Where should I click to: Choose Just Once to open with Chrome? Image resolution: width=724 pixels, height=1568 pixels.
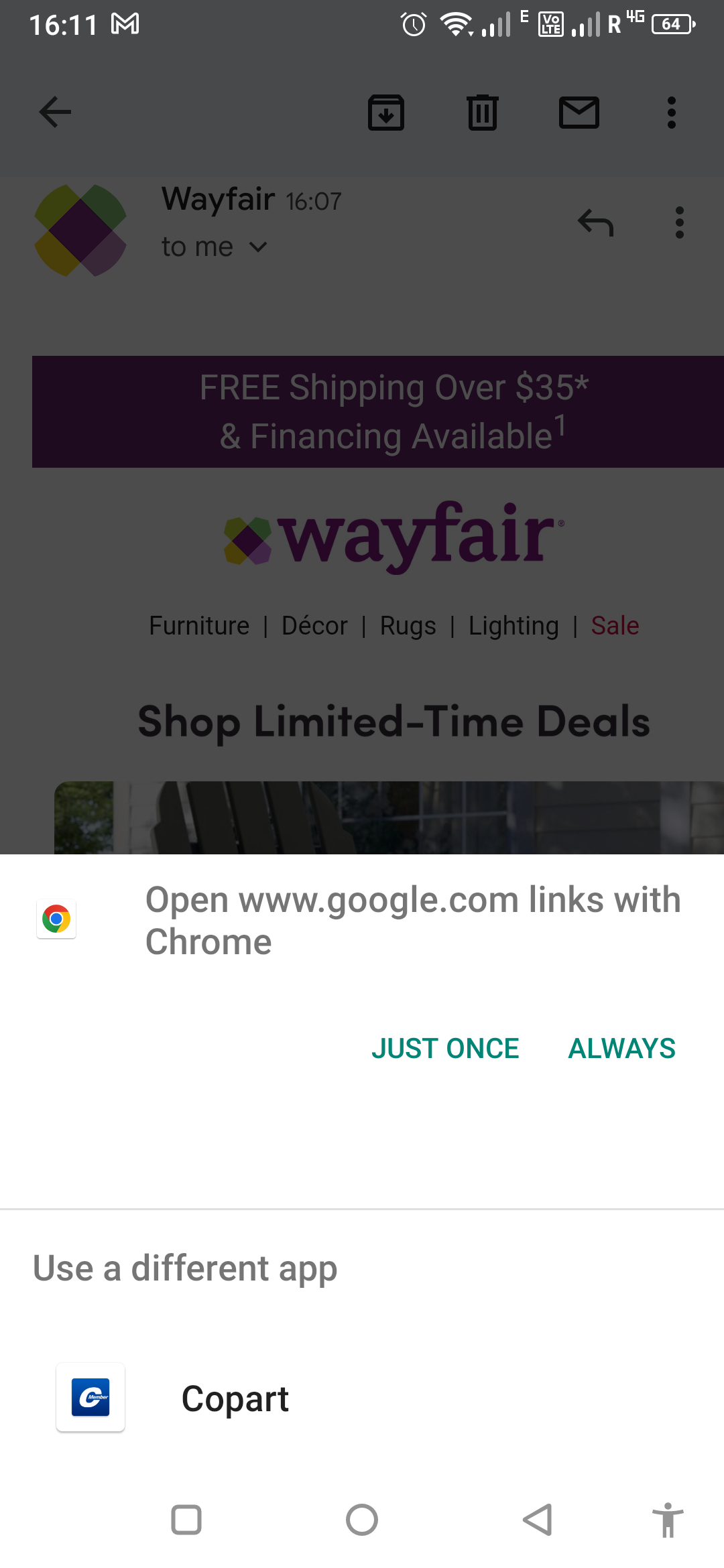point(445,1049)
